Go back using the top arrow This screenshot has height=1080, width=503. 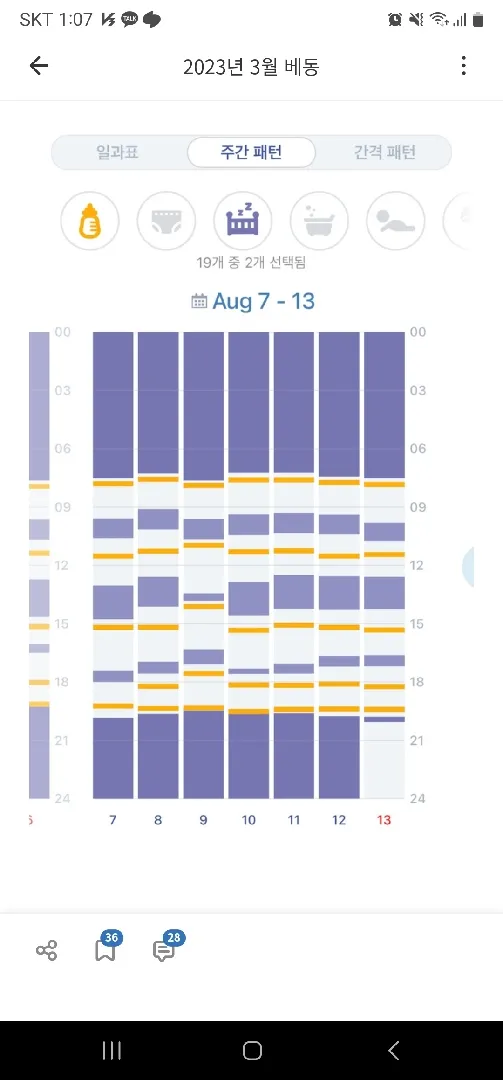pos(39,66)
